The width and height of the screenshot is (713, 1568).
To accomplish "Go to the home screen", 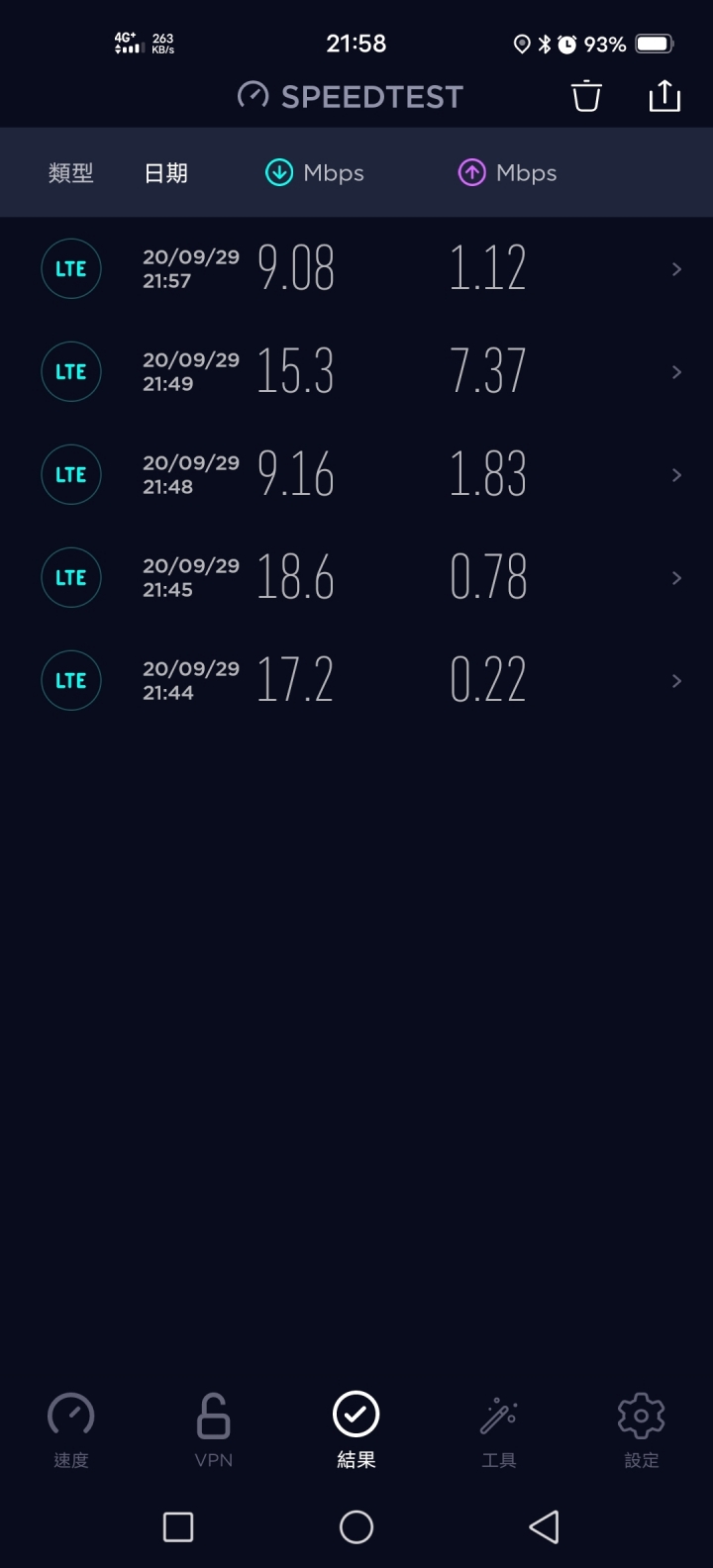I will (x=356, y=1526).
